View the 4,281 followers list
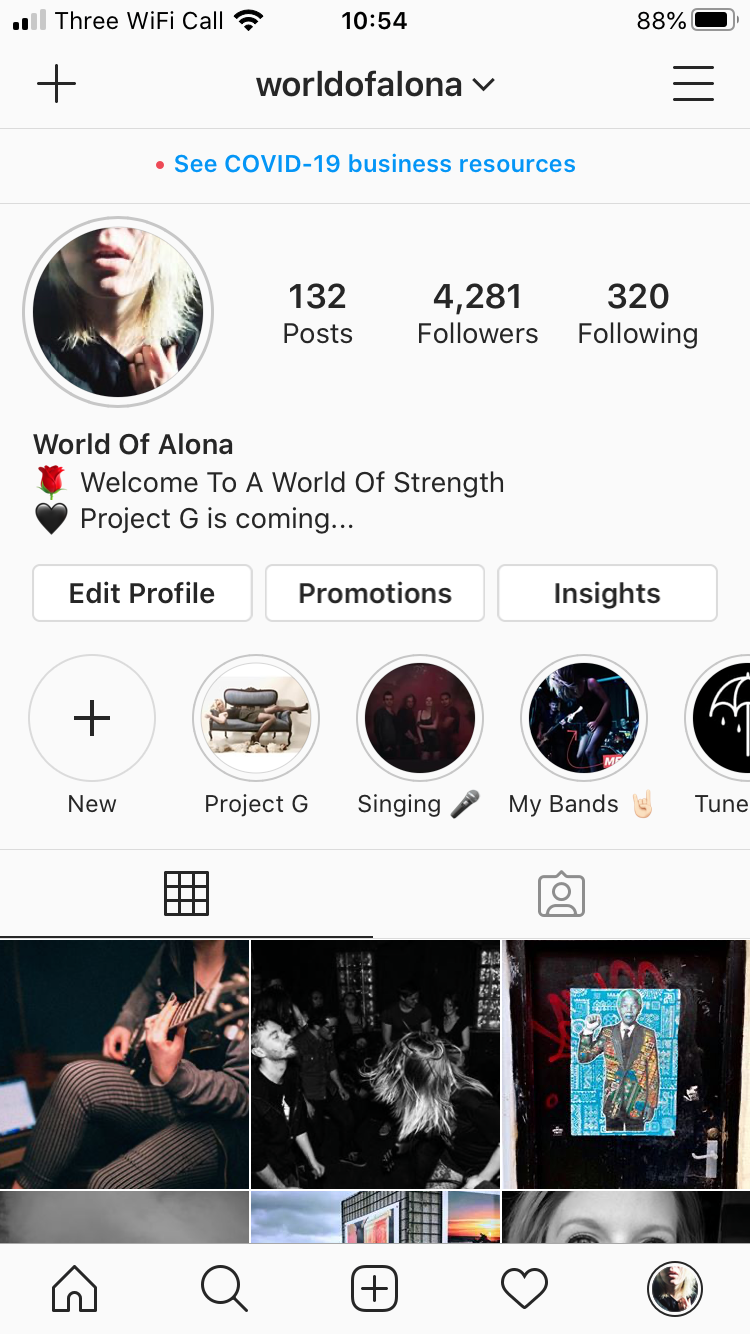The image size is (750, 1334). click(477, 313)
